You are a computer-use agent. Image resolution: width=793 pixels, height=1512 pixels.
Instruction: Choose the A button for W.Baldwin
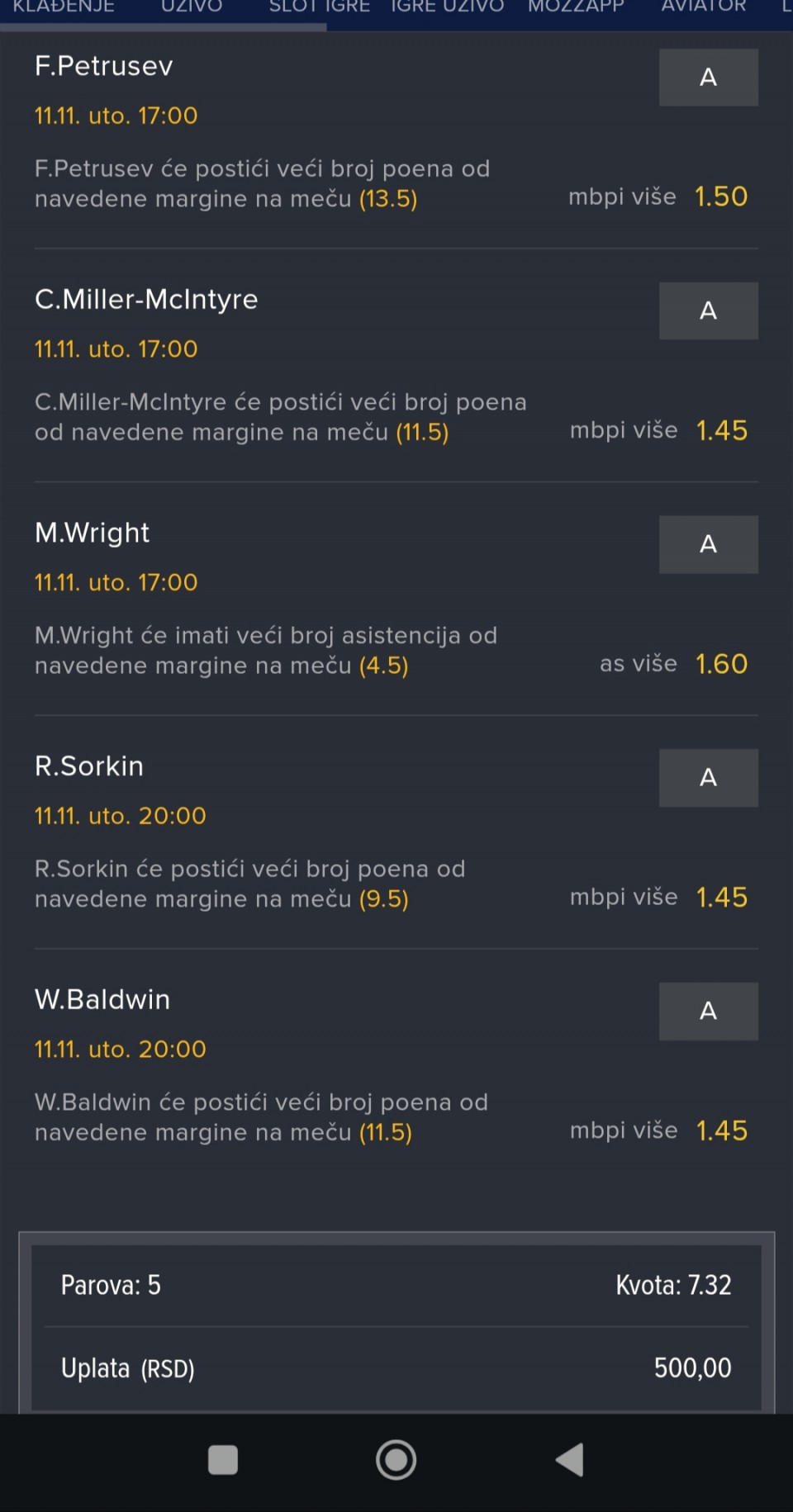click(x=708, y=1011)
